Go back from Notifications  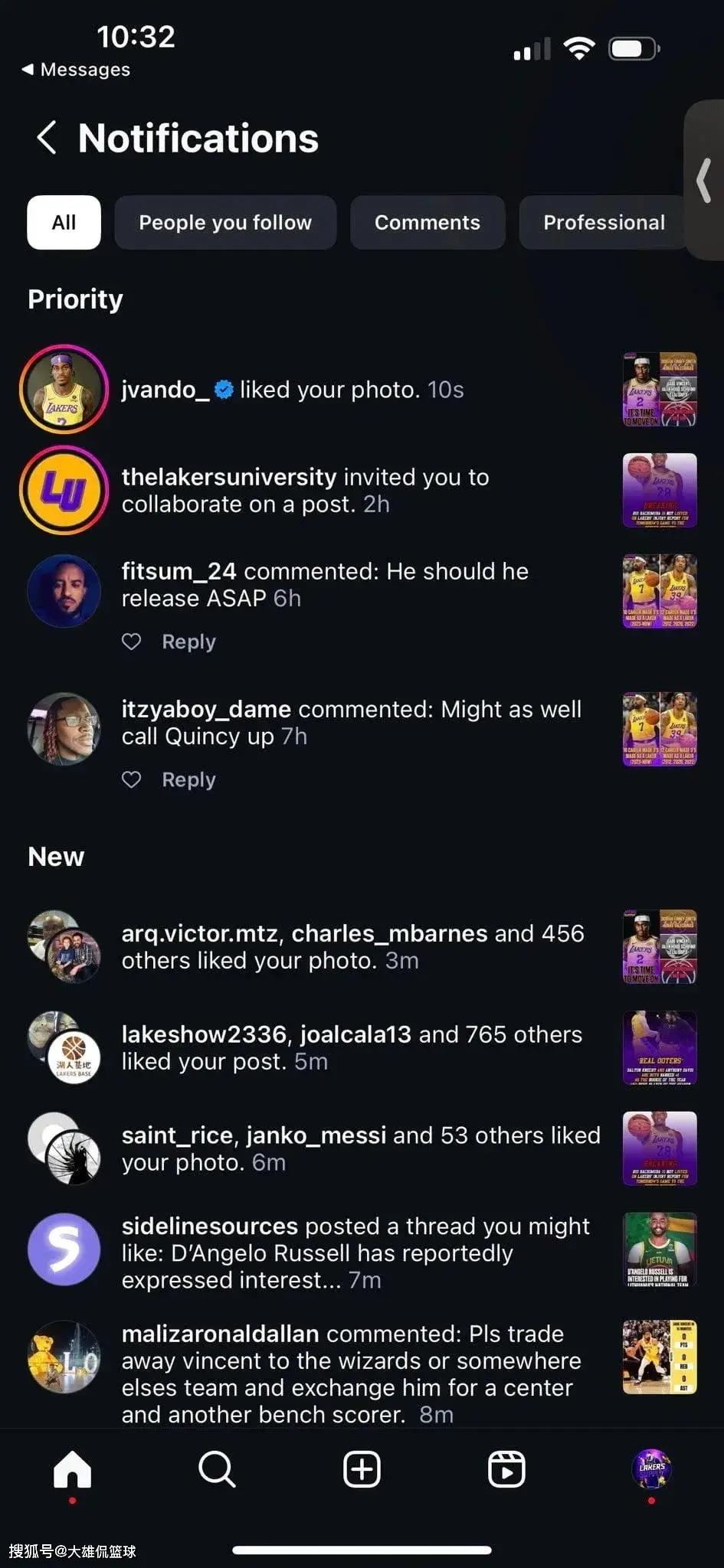coord(47,138)
